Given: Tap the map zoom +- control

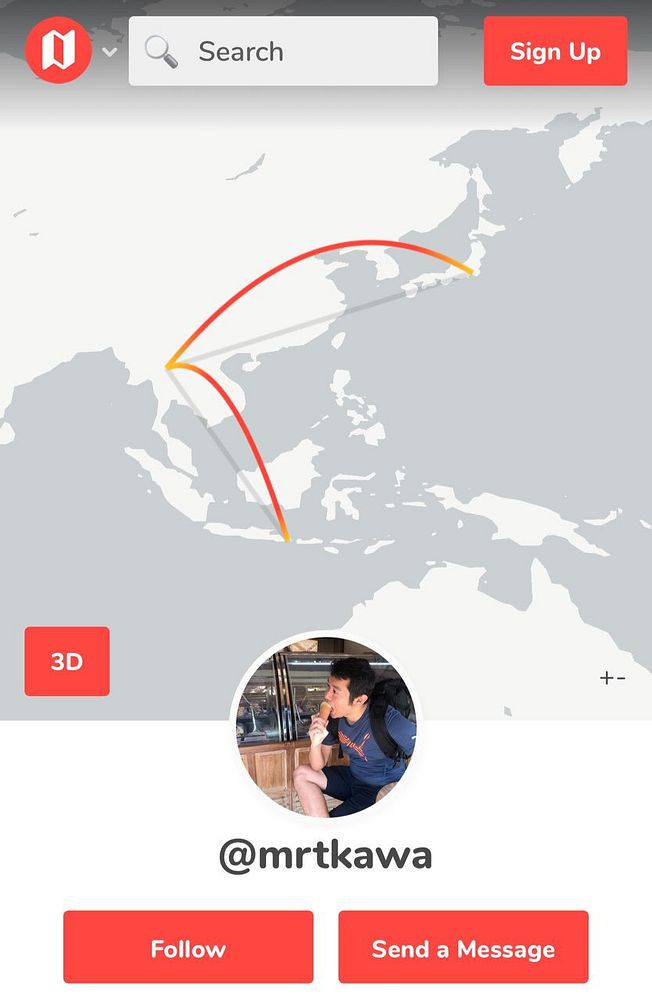Looking at the screenshot, I should click(612, 678).
